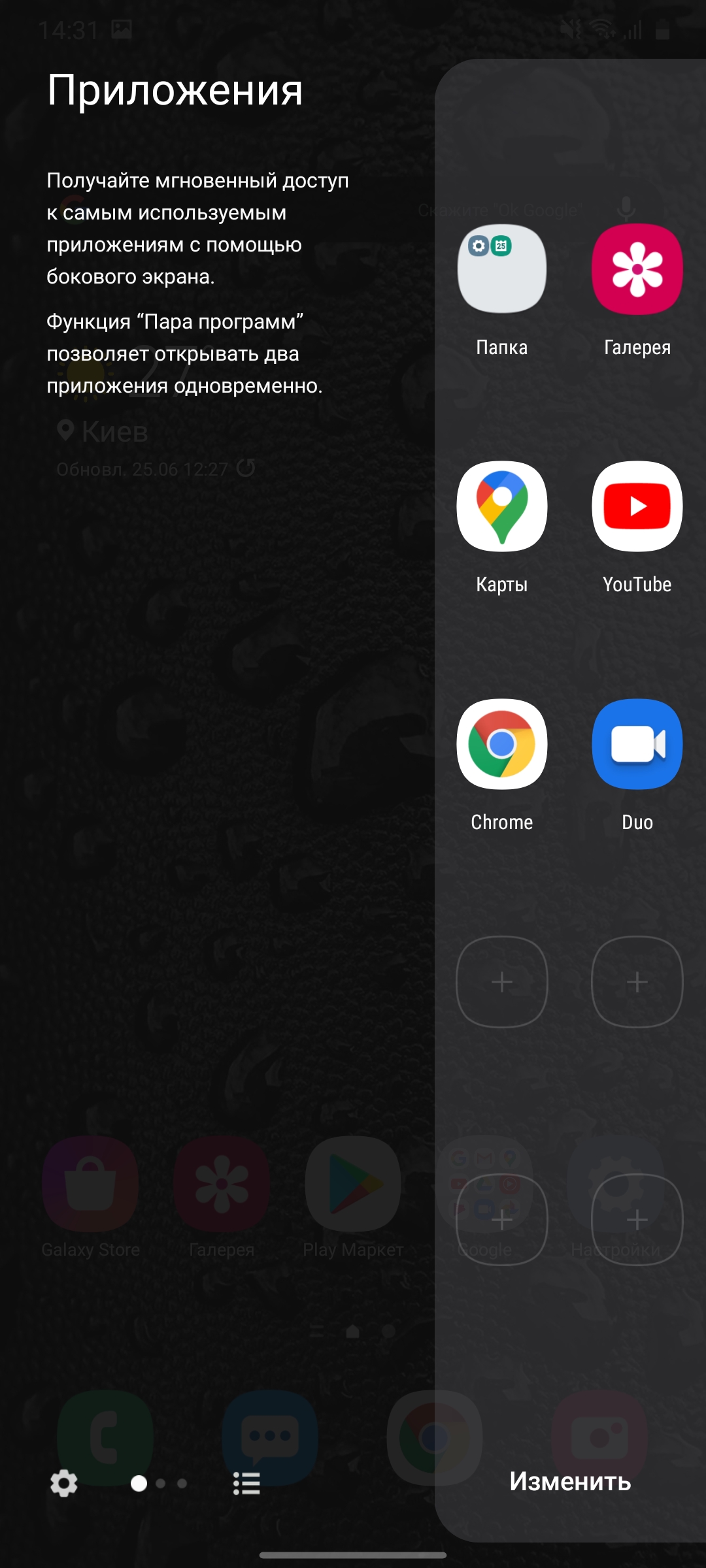Image resolution: width=706 pixels, height=1568 pixels.
Task: Select the first page indicator dot
Action: tap(139, 1484)
